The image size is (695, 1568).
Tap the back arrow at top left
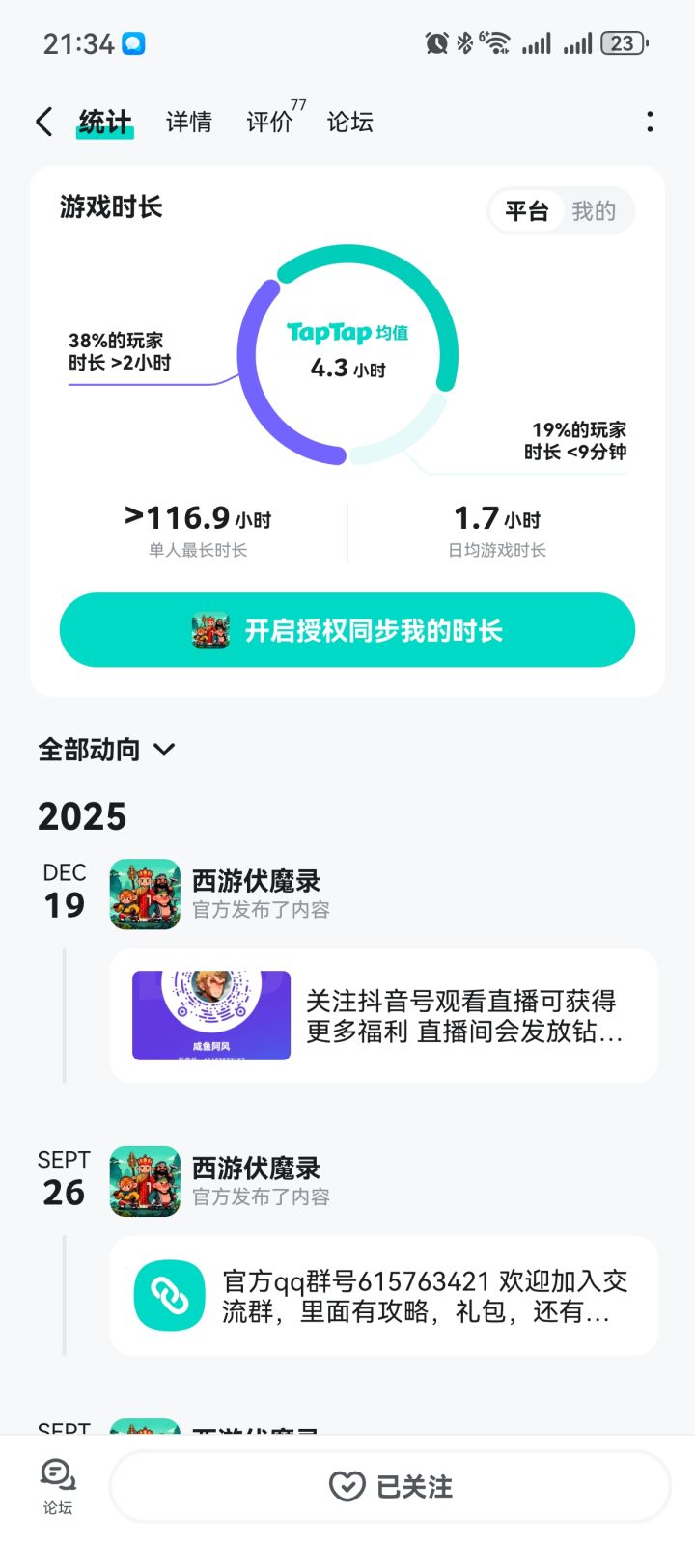coord(42,121)
